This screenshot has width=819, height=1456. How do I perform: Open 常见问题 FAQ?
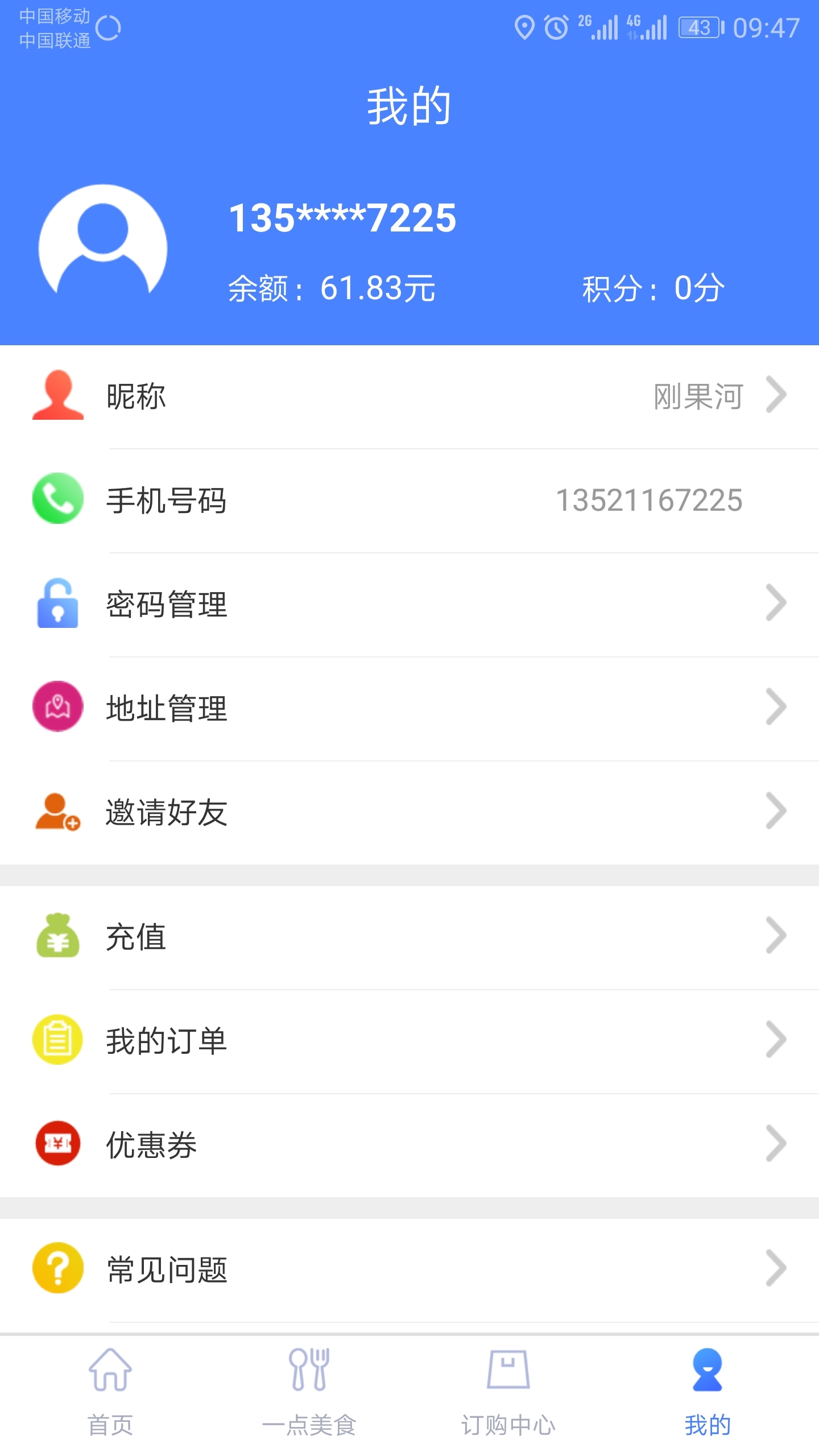(x=409, y=1269)
